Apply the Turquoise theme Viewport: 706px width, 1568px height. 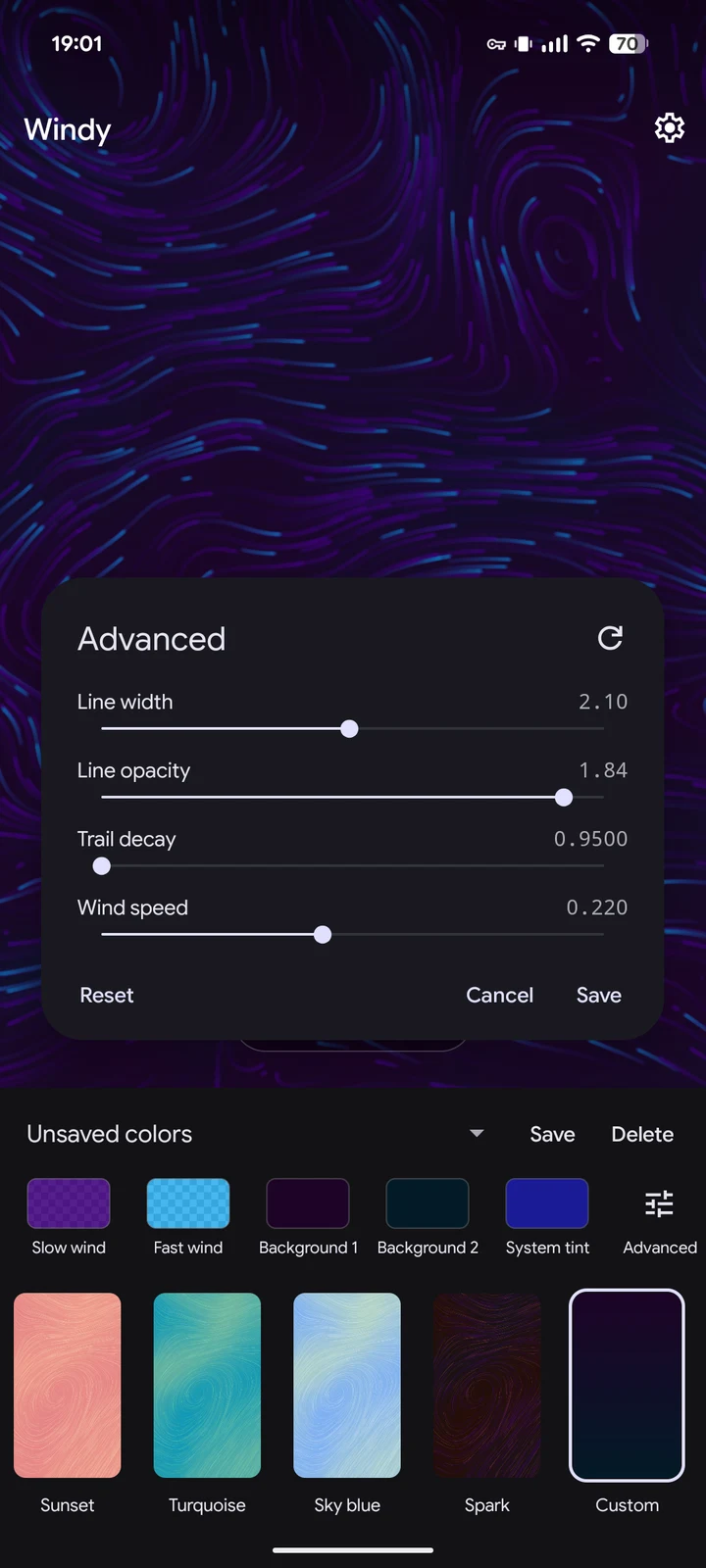[207, 1385]
